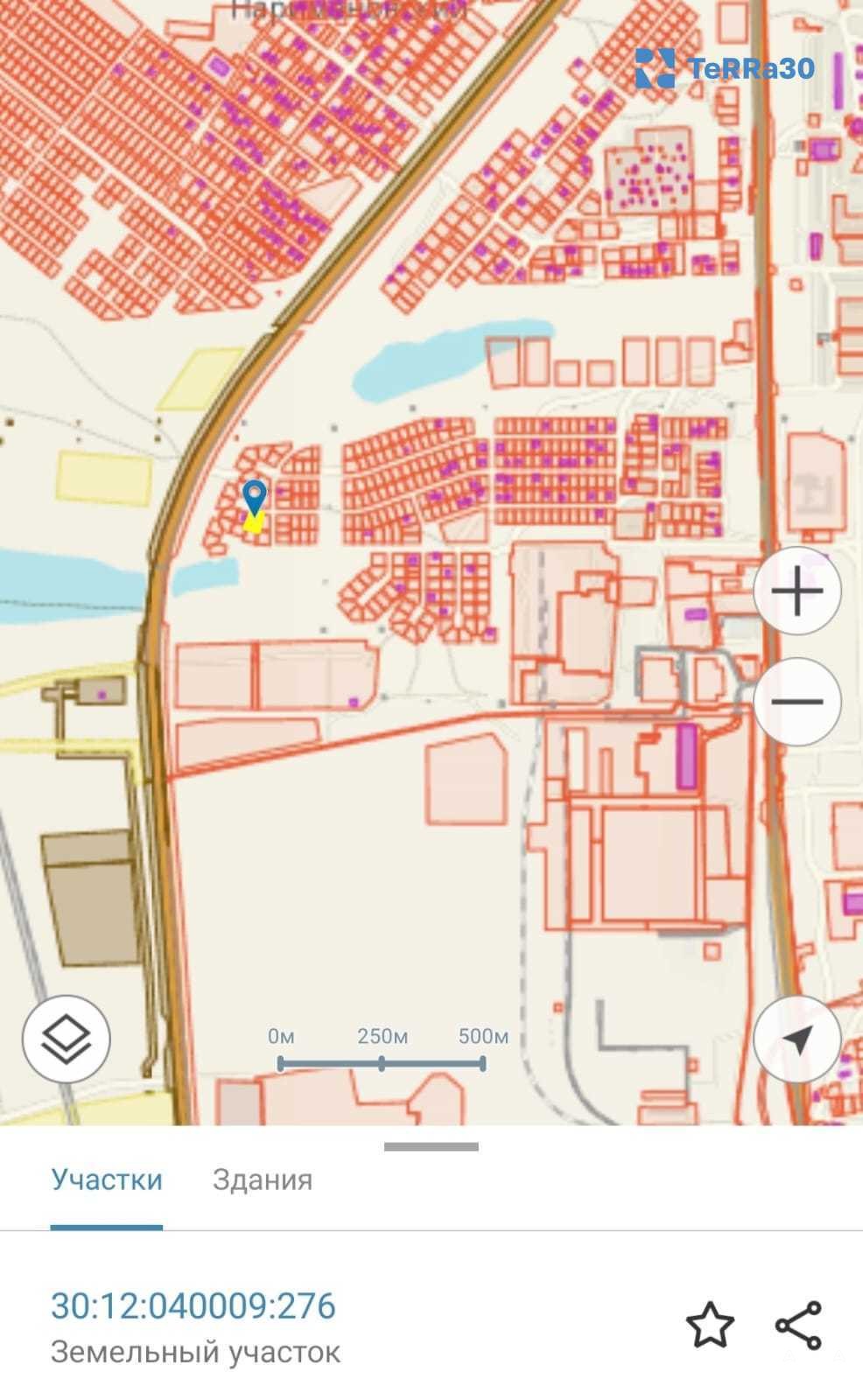Viewport: 863px width, 1400px height.
Task: Open parcel 30:12:040009:276 details
Action: point(193,1305)
